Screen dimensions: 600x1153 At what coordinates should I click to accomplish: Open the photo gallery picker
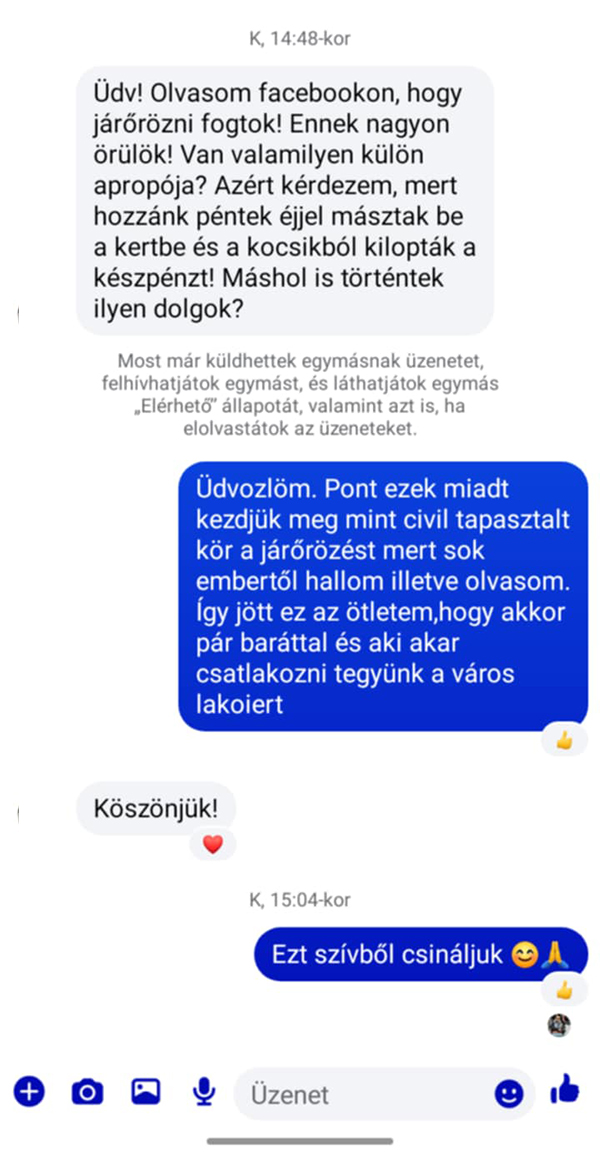[x=146, y=1091]
